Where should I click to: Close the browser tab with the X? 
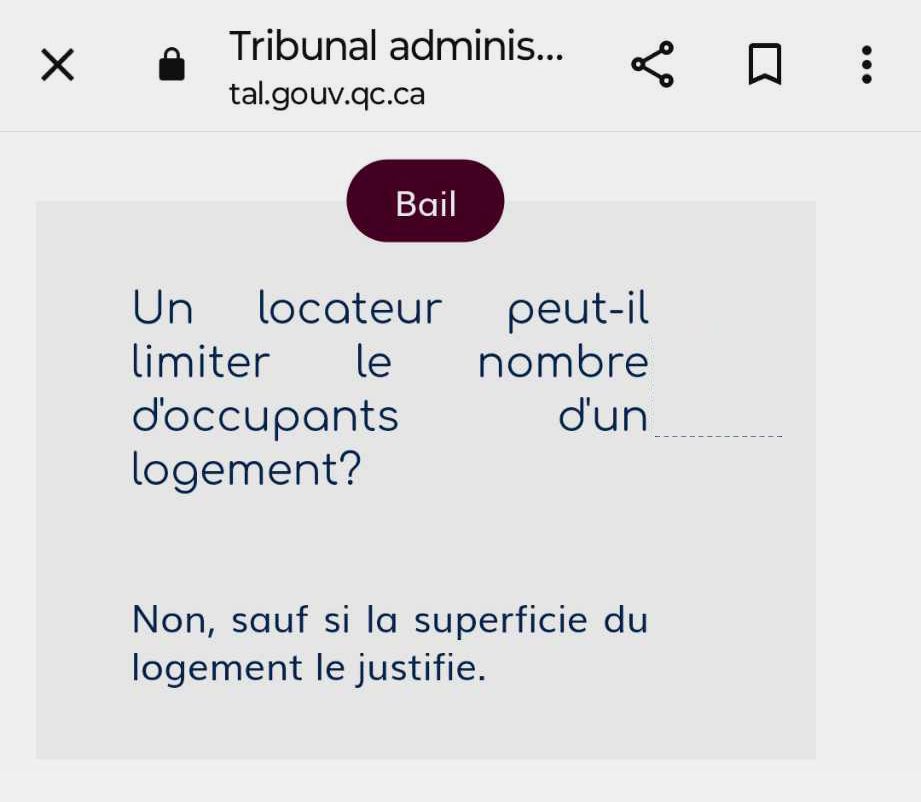(58, 66)
